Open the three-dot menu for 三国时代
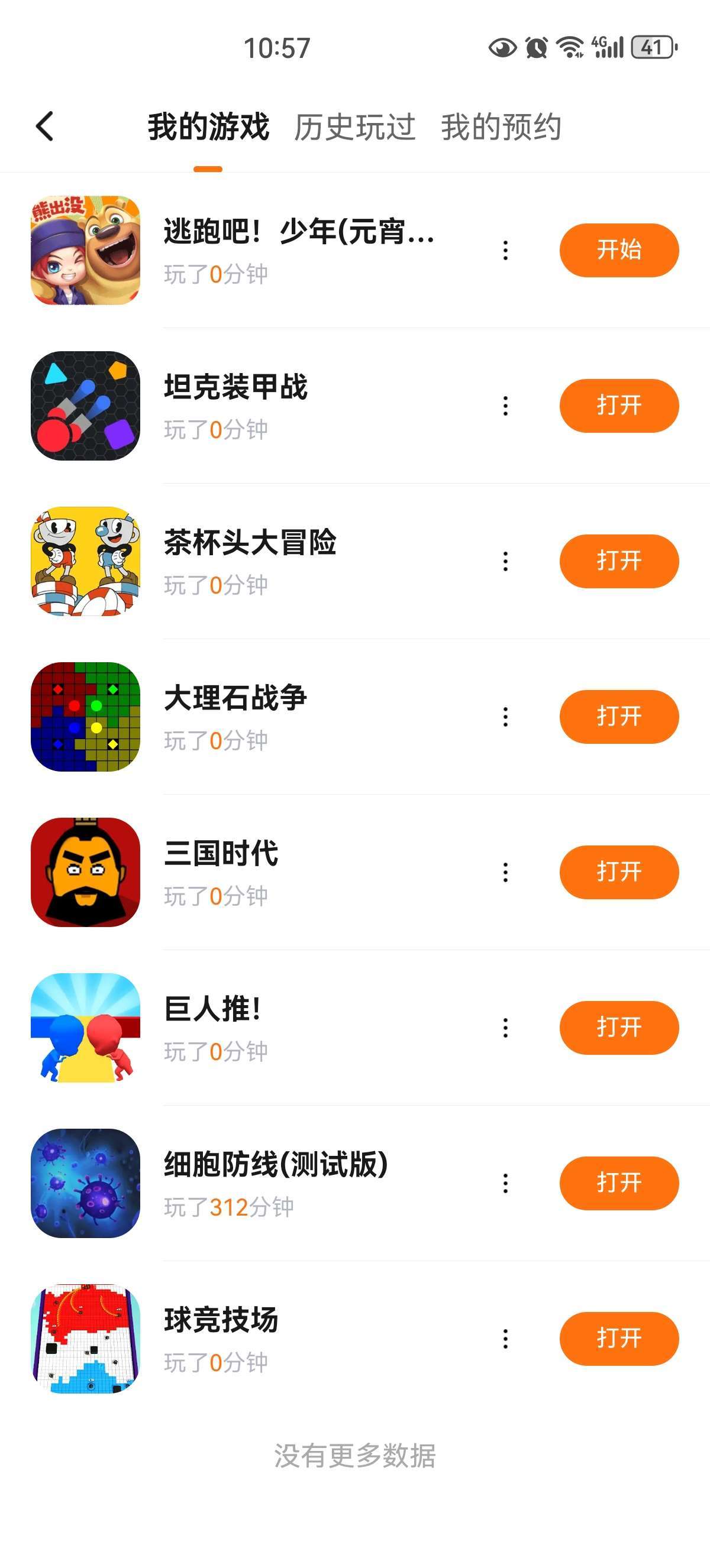Image resolution: width=710 pixels, height=1568 pixels. 505,872
